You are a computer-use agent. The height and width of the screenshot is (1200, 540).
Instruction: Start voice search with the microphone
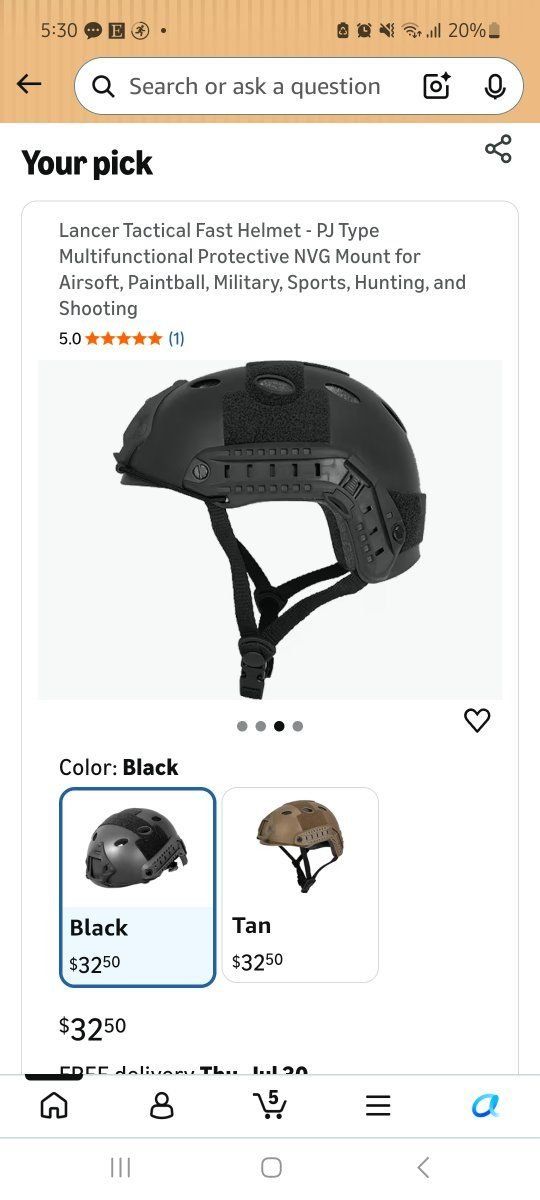click(x=495, y=87)
